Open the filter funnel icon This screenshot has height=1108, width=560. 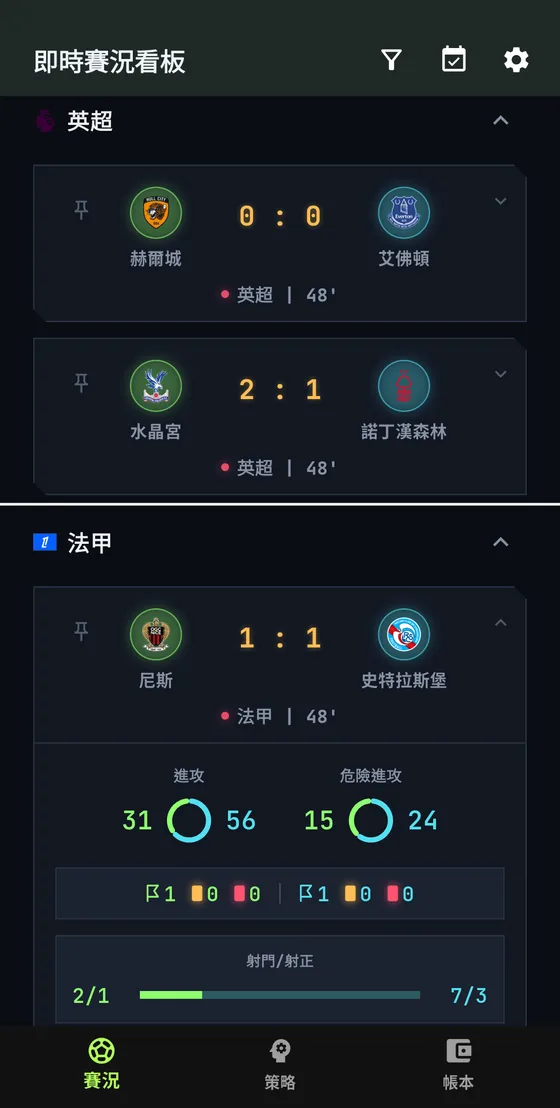391,60
